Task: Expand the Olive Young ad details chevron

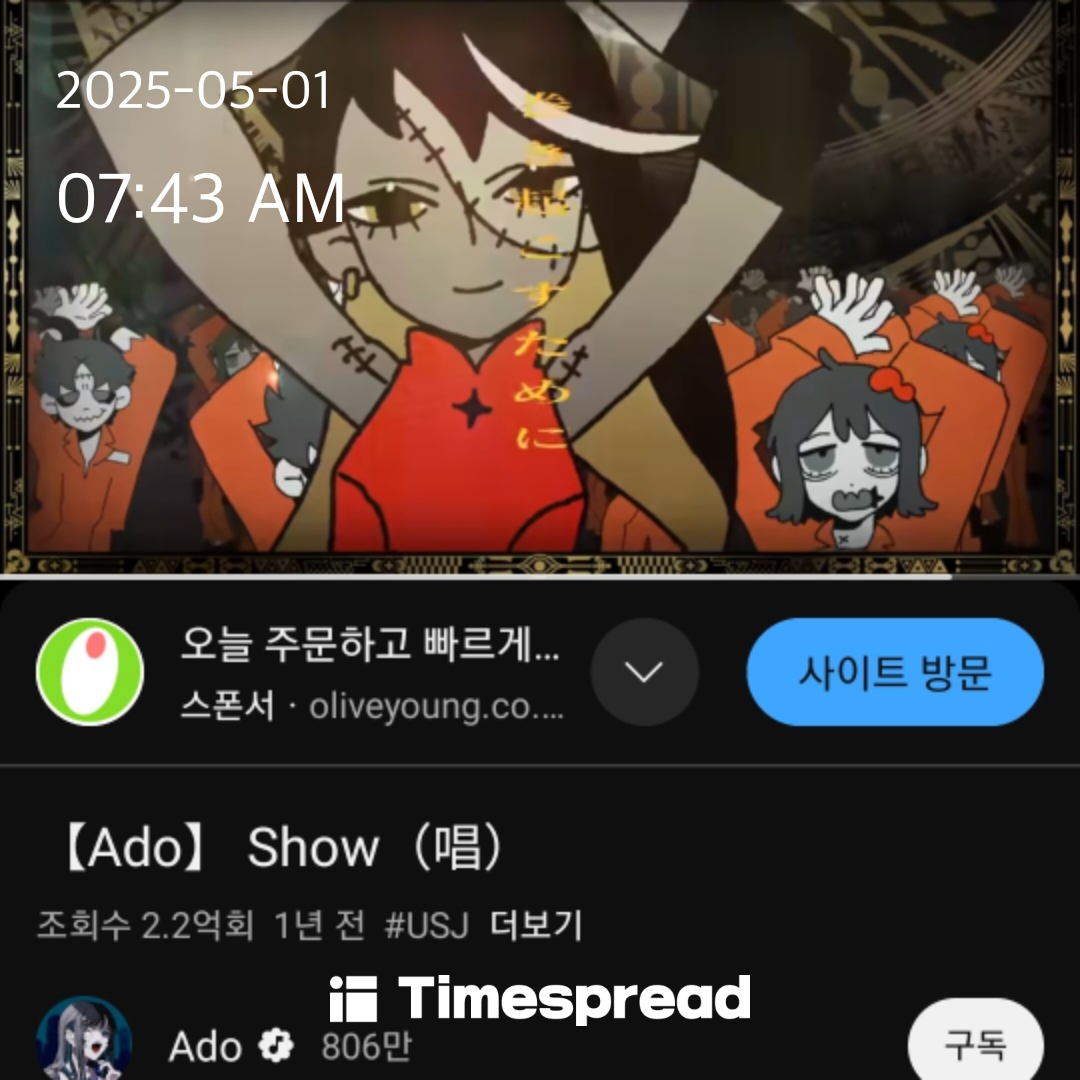Action: point(644,672)
